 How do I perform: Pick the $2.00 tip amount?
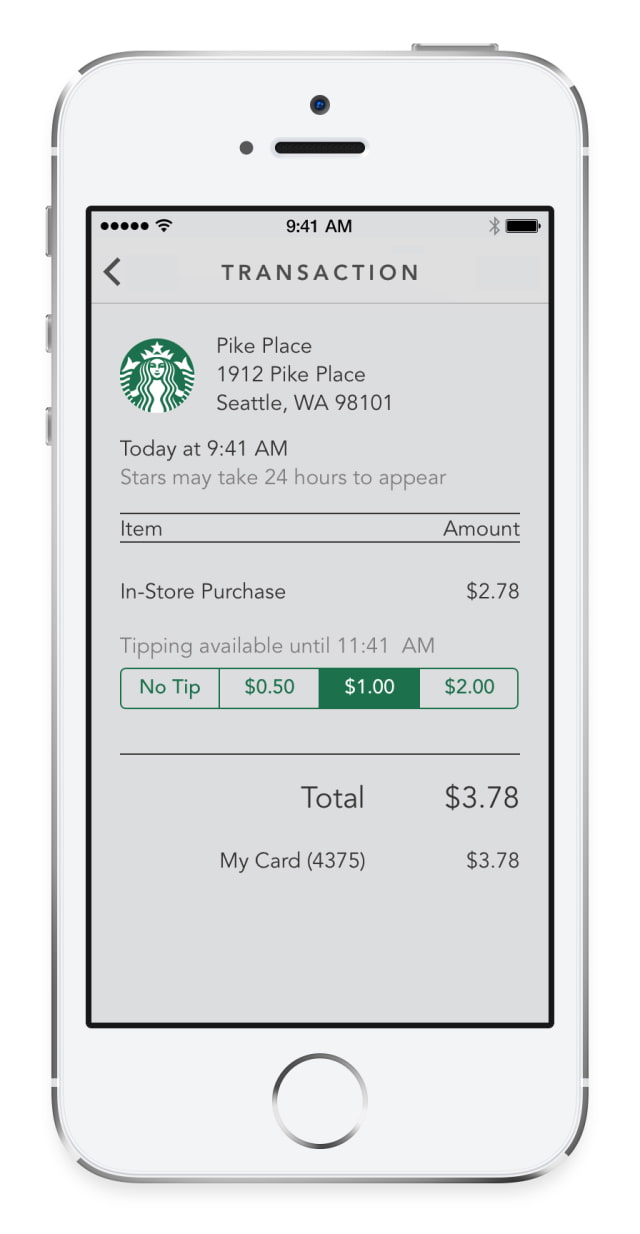(468, 688)
